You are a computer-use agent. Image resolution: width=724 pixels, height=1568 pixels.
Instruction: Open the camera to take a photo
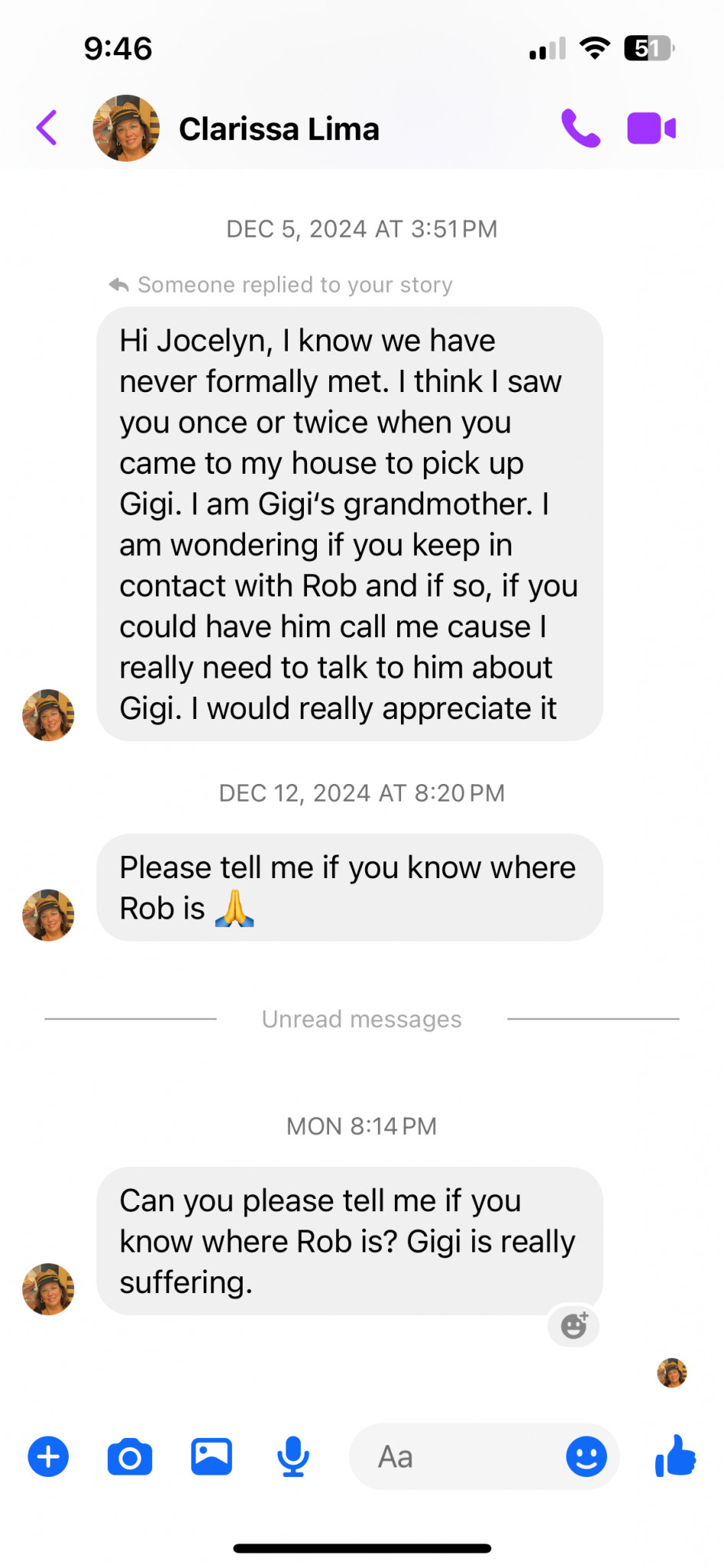tap(130, 1456)
